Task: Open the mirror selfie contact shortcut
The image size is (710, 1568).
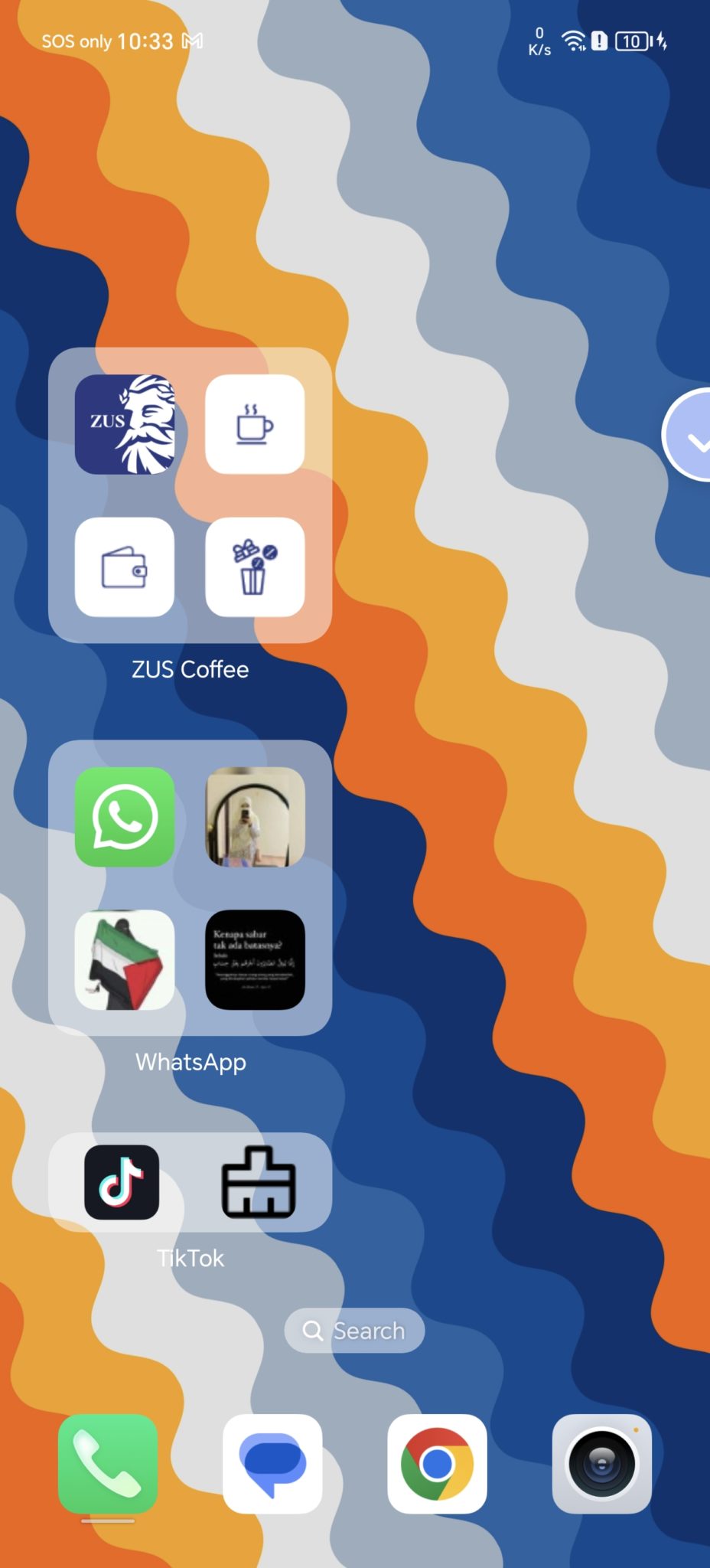Action: [x=255, y=817]
